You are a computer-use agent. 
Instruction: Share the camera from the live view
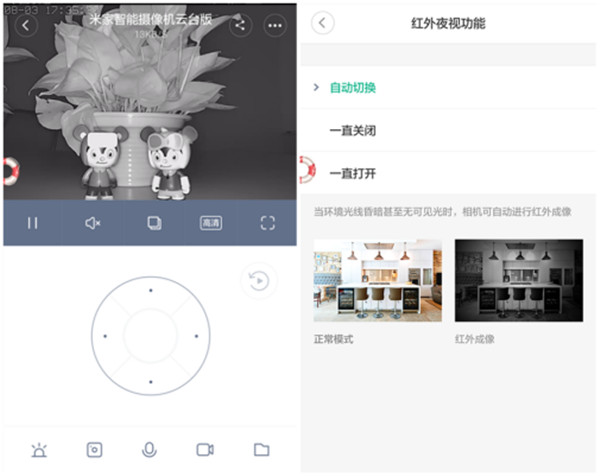239,25
